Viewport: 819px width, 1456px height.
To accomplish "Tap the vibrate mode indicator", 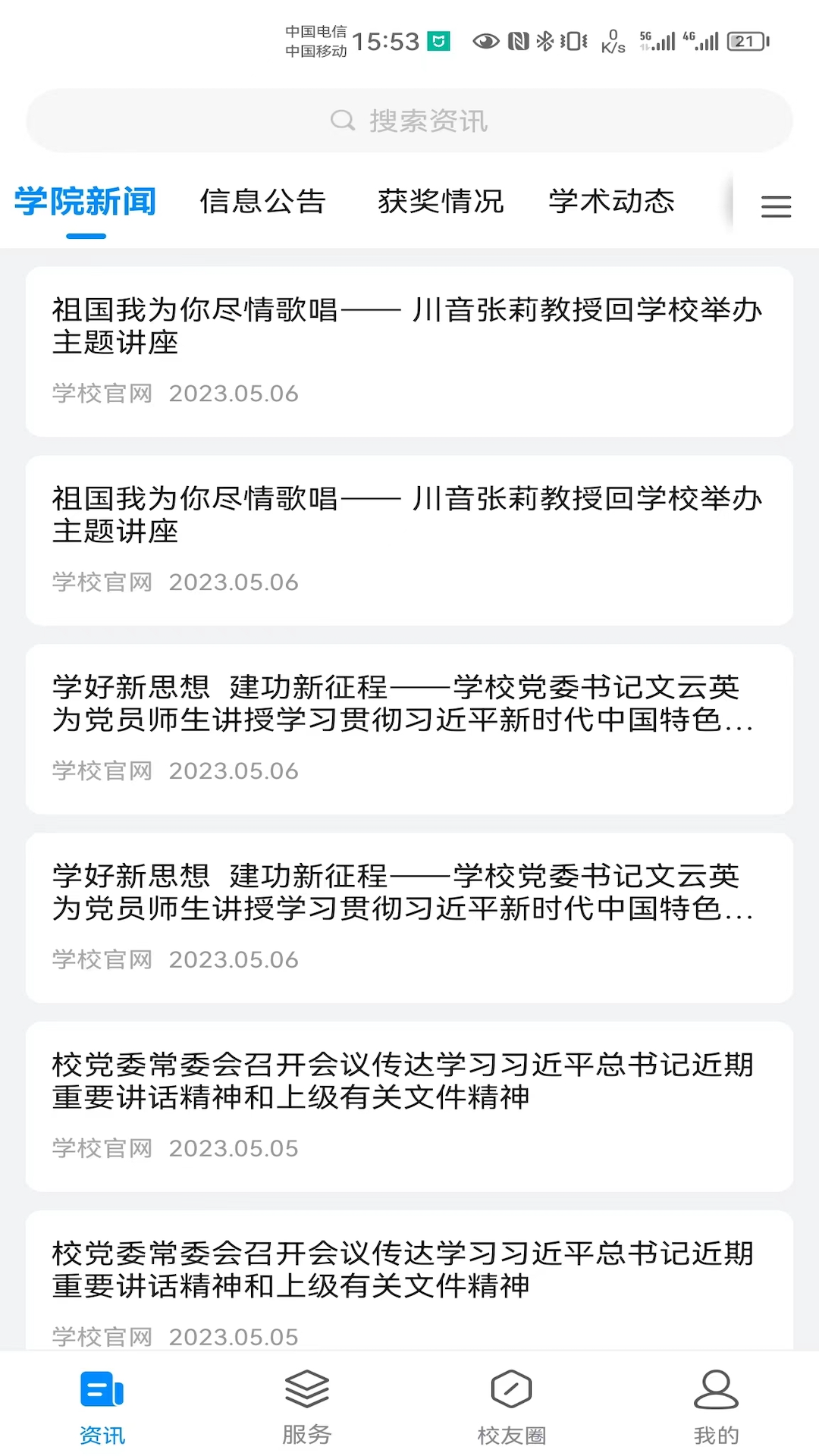I will [574, 40].
